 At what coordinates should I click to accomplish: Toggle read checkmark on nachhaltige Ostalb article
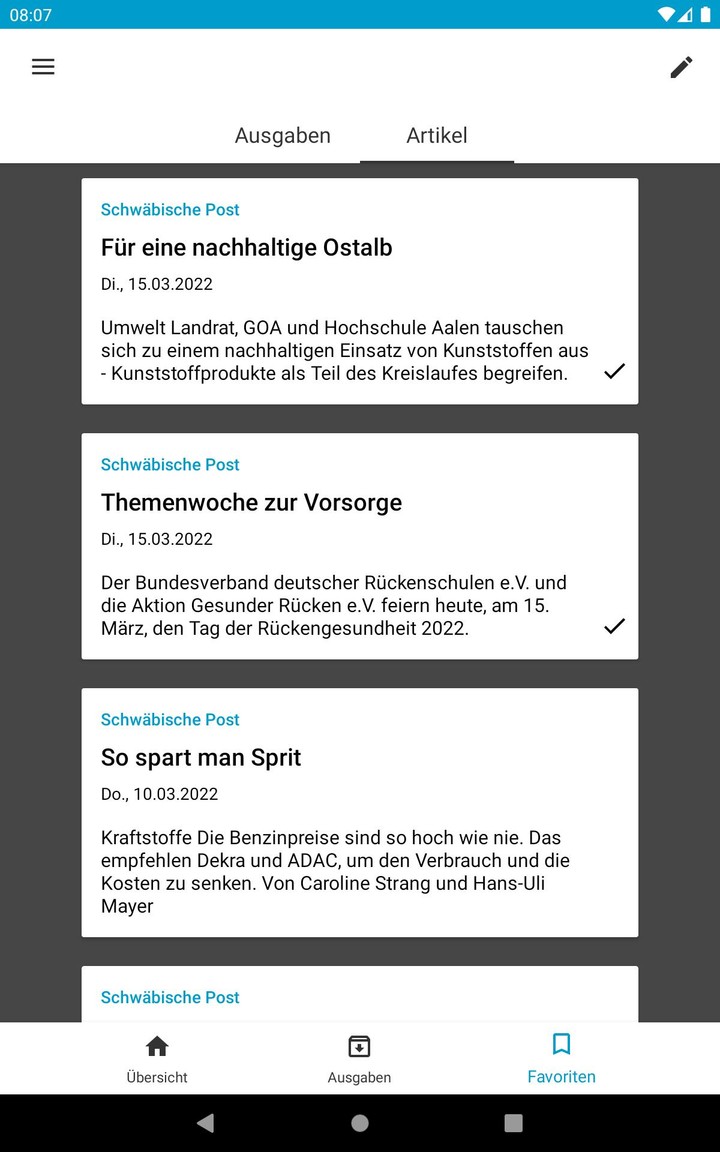click(x=614, y=371)
